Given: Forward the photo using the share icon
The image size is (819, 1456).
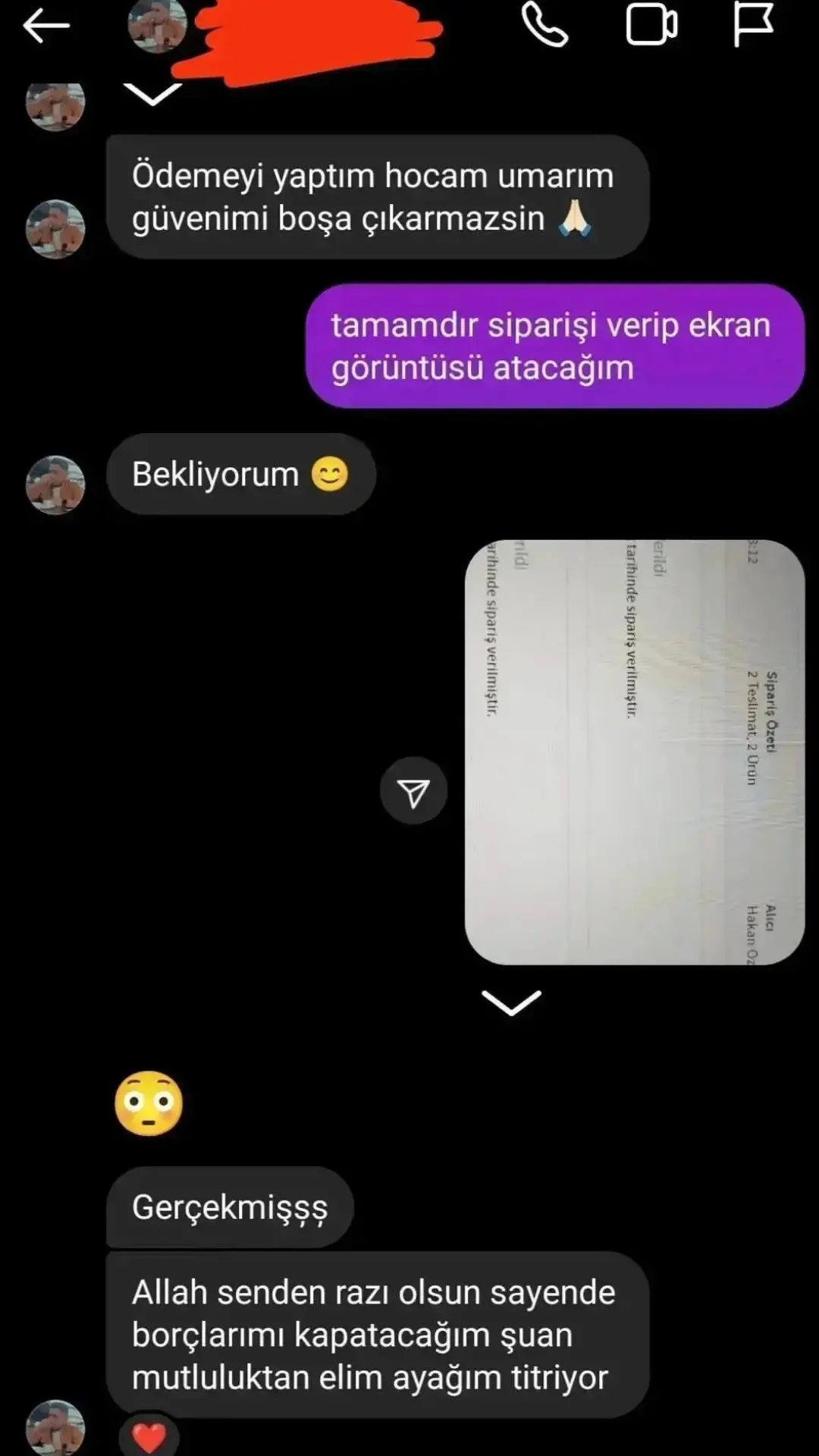Looking at the screenshot, I should point(413,791).
